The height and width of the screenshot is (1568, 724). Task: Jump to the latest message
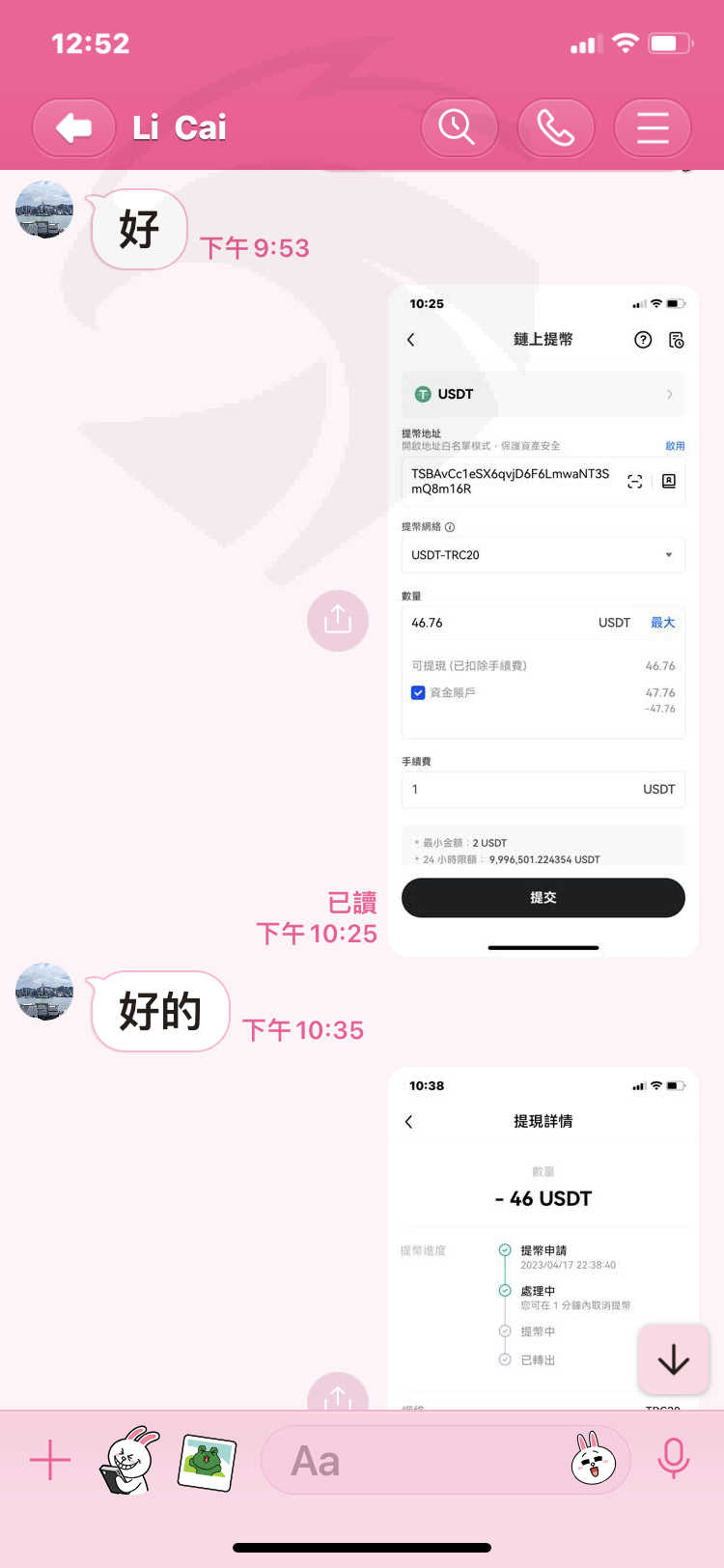click(674, 1359)
